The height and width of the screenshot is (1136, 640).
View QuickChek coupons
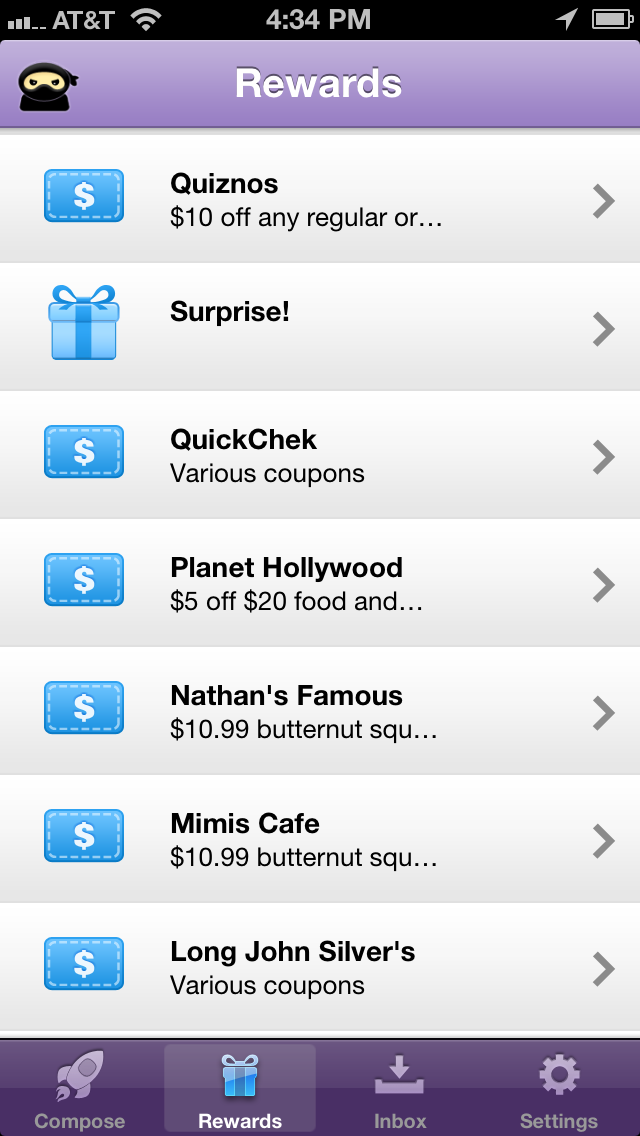320,455
